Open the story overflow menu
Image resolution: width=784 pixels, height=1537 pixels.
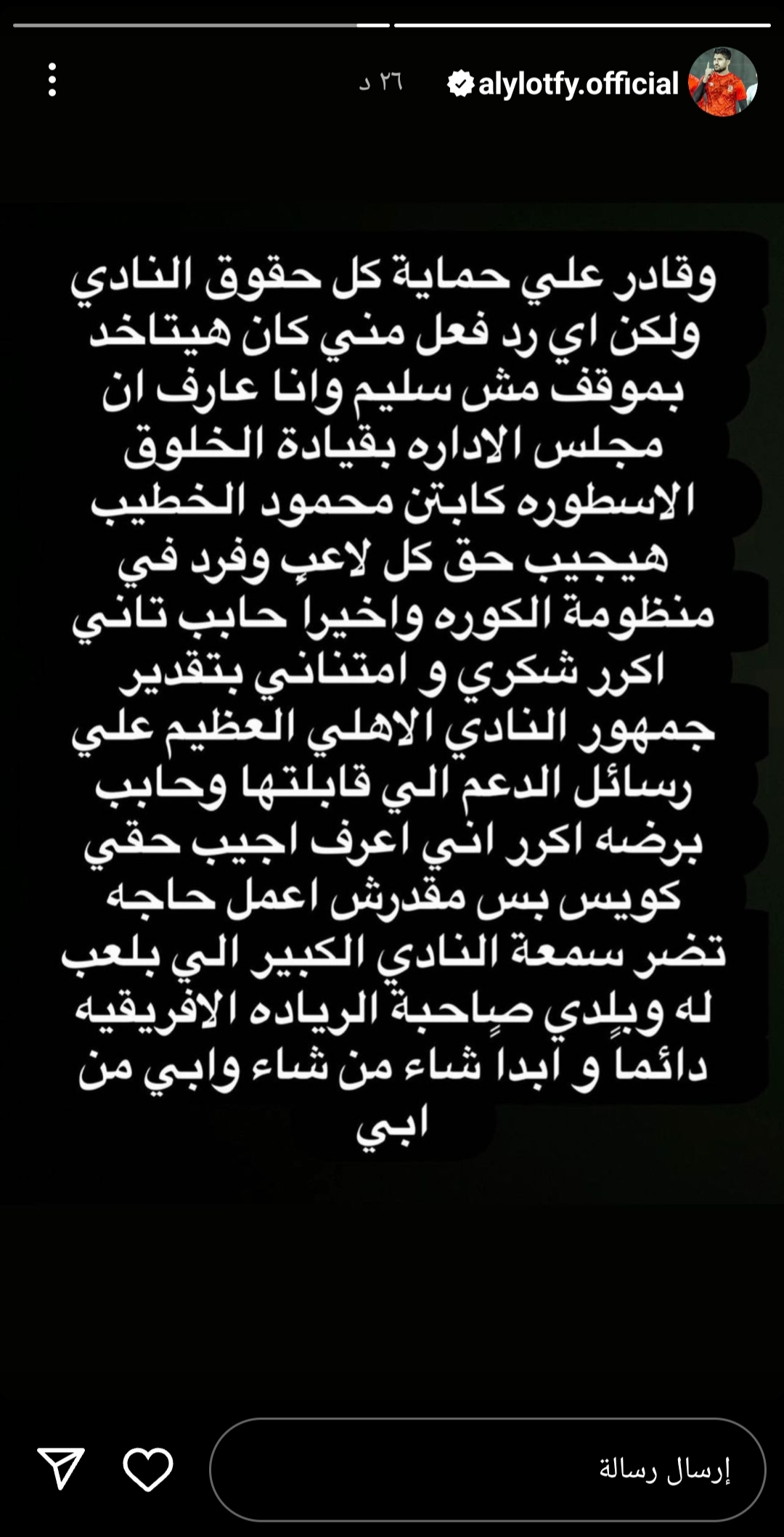click(52, 80)
